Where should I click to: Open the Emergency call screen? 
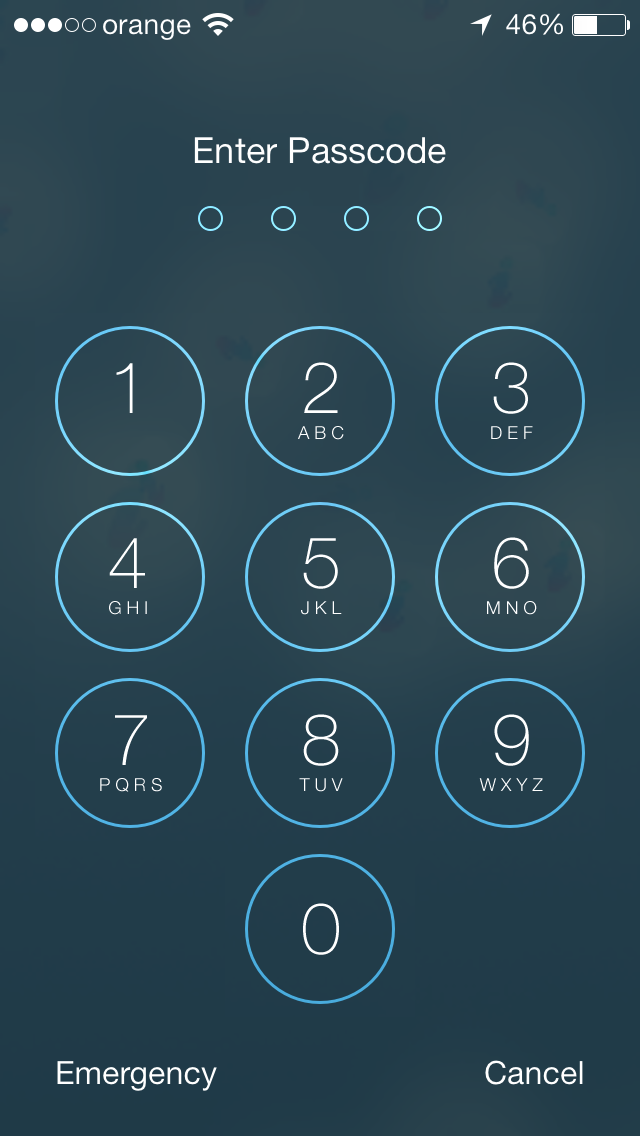tap(136, 1074)
